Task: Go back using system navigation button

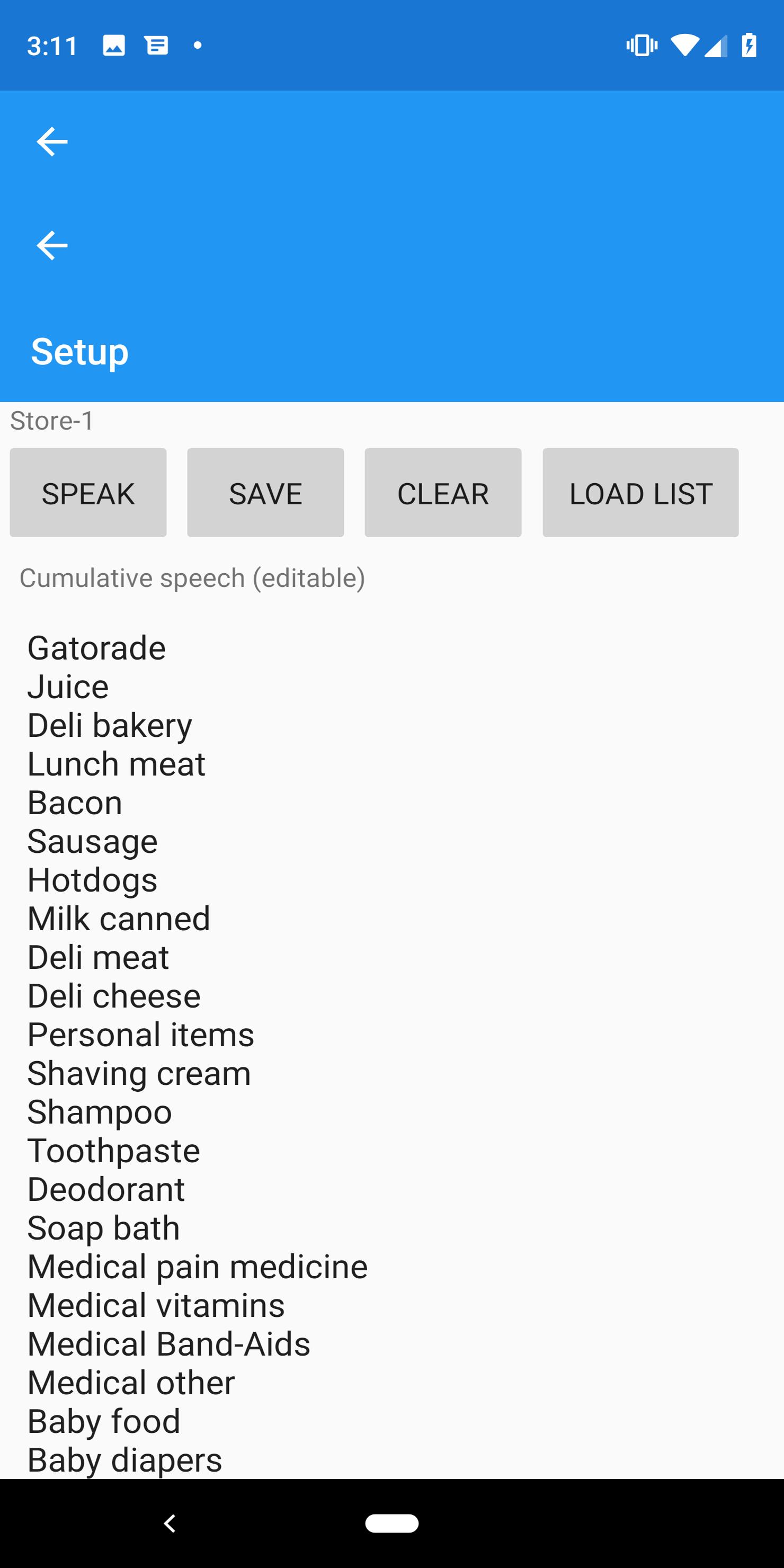Action: 170,1524
